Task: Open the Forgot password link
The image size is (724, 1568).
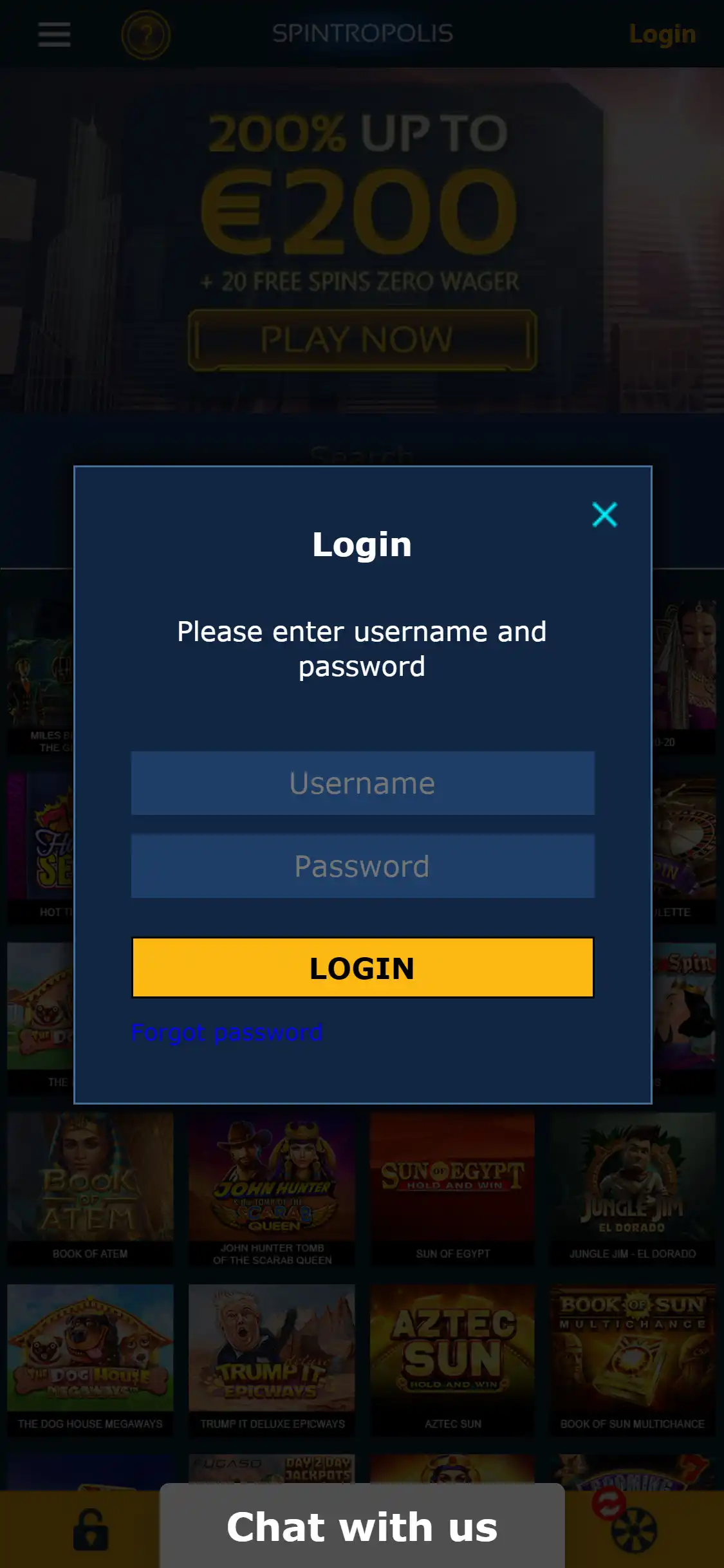Action: pos(227,1032)
